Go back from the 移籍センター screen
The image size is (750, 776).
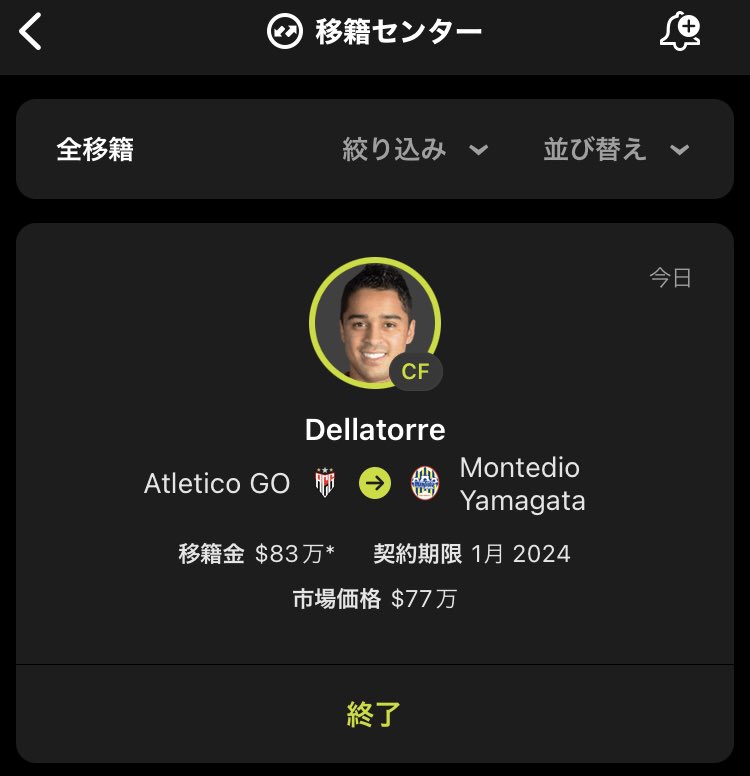coord(31,32)
